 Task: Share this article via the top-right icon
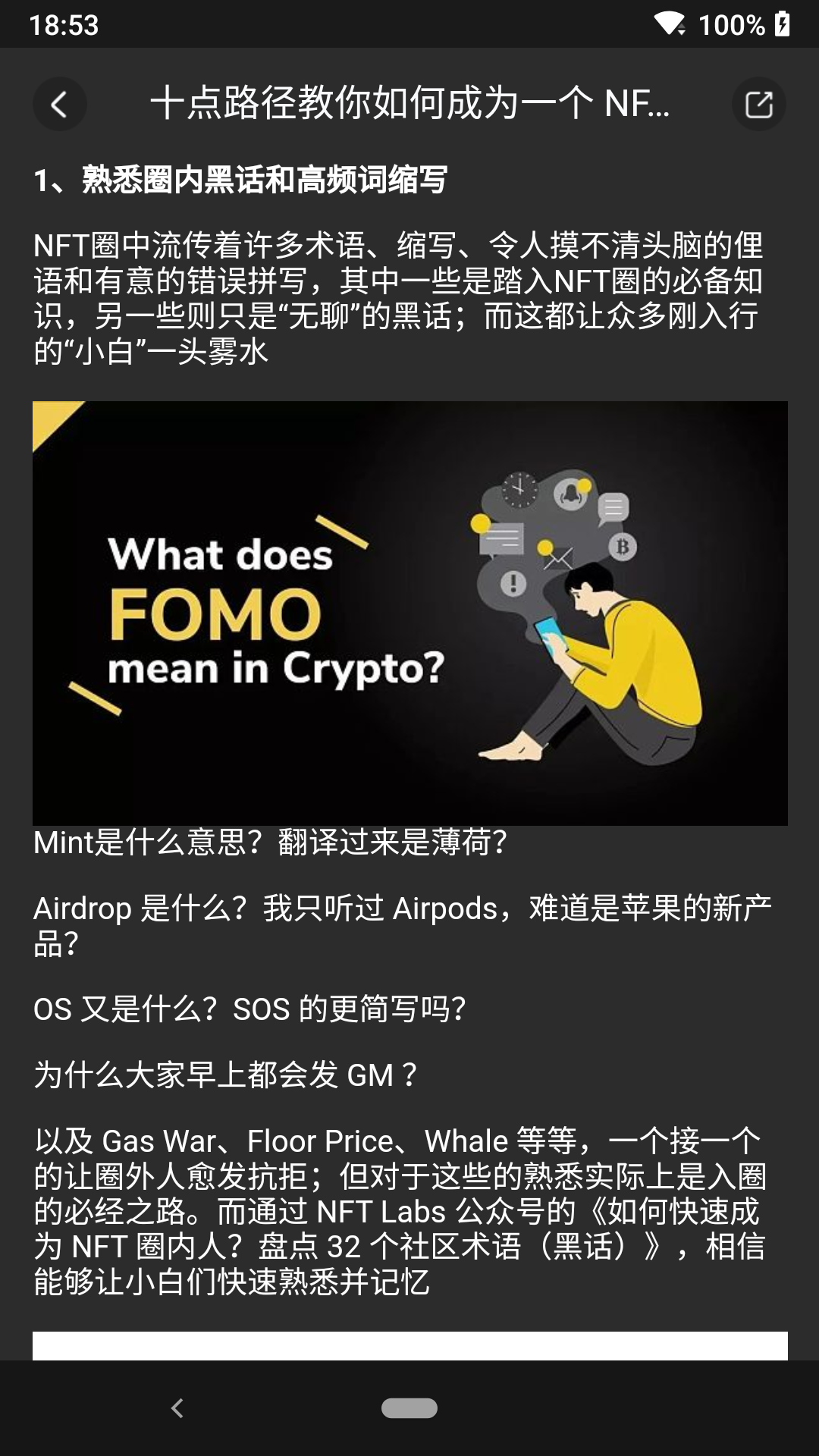758,104
